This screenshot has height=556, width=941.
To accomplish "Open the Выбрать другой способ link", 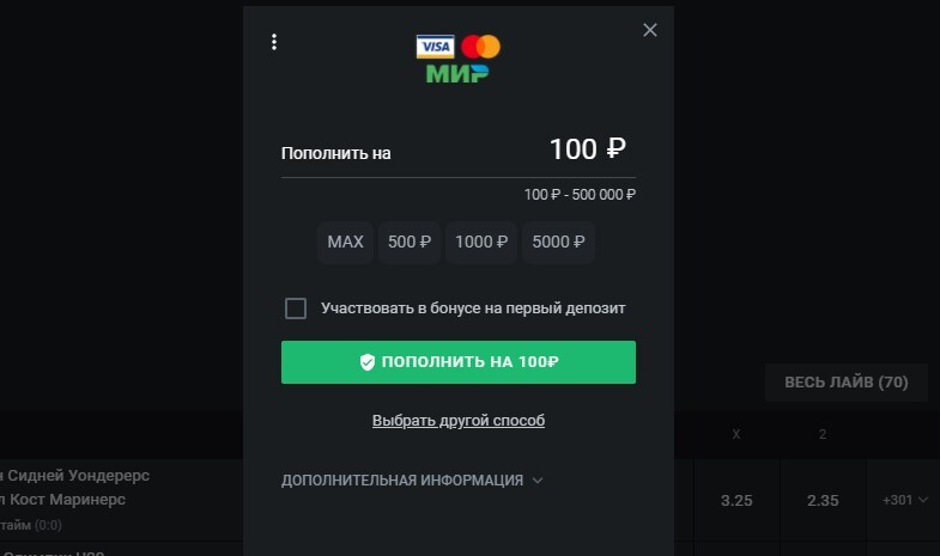I will 458,421.
